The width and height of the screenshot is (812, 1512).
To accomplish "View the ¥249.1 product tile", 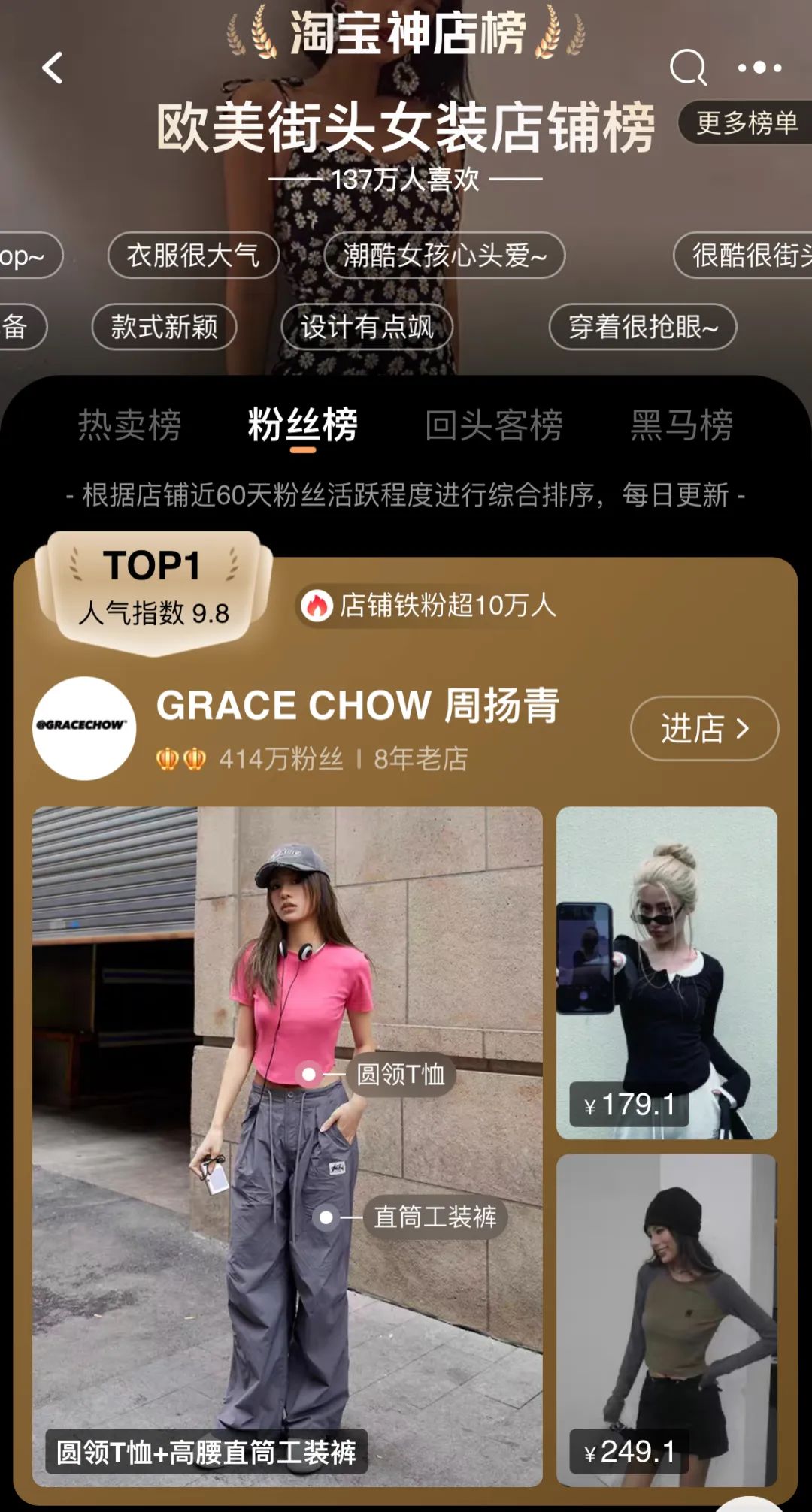I will [666, 1320].
